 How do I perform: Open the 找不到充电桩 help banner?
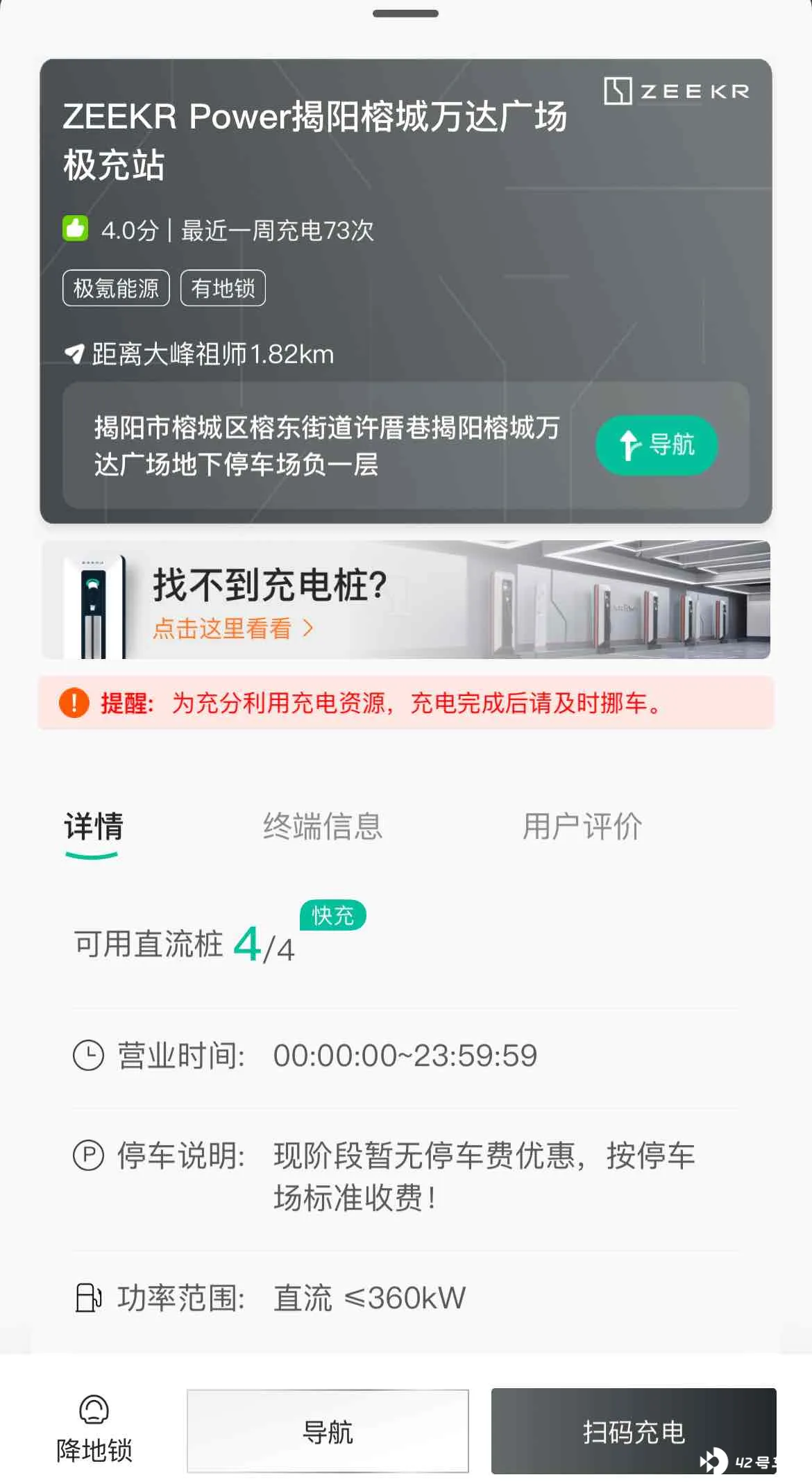406,599
